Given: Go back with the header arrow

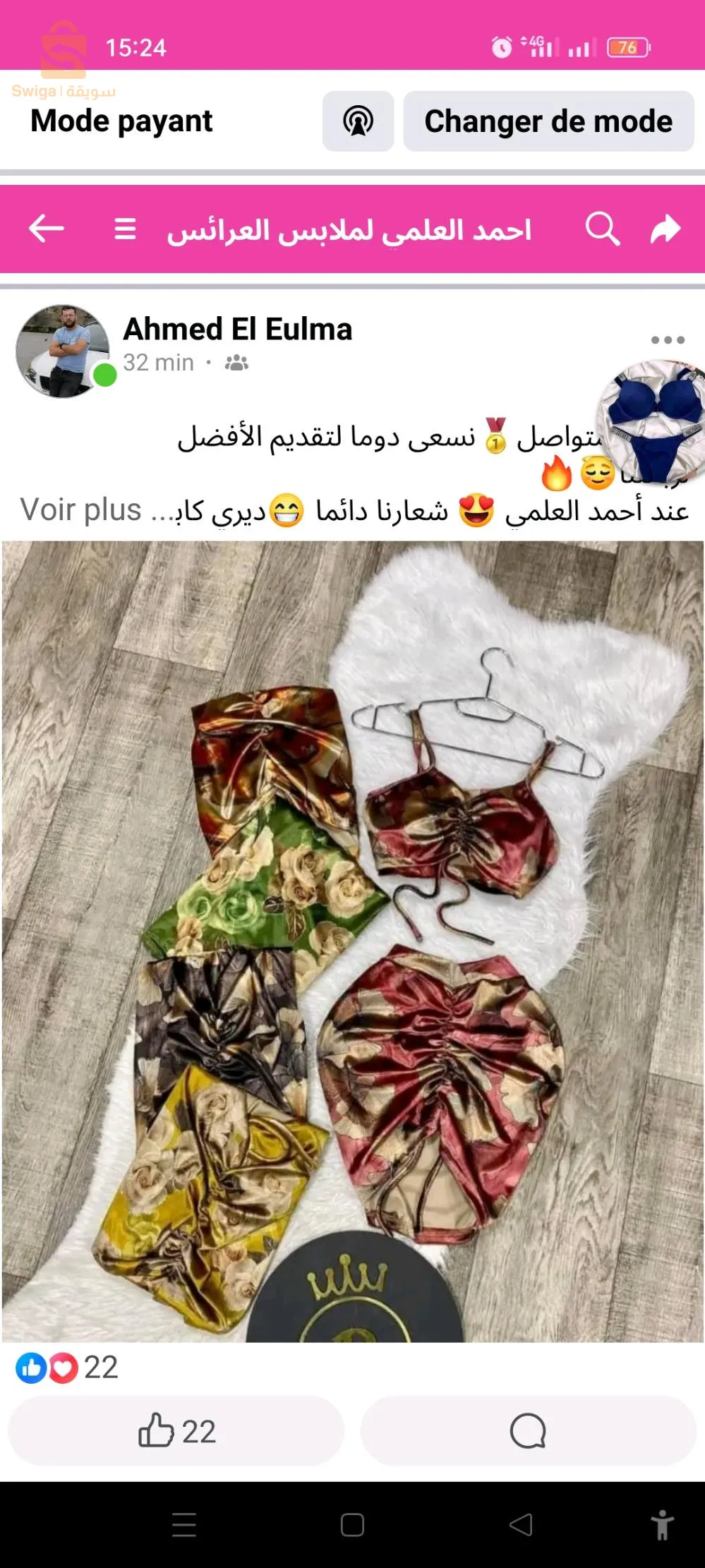Looking at the screenshot, I should 47,229.
